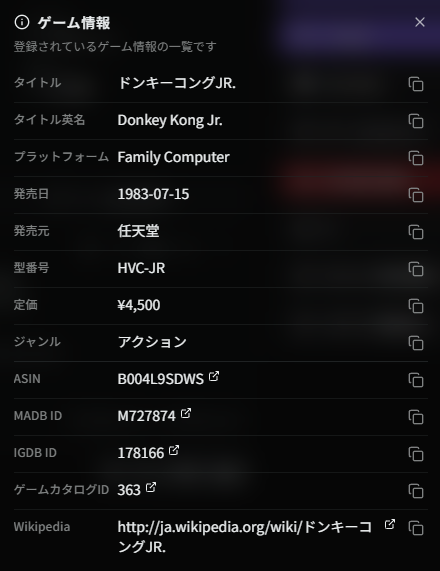The height and width of the screenshot is (571, 440).
Task: Open the IGDB ID 178166 external link
Action: [x=174, y=450]
